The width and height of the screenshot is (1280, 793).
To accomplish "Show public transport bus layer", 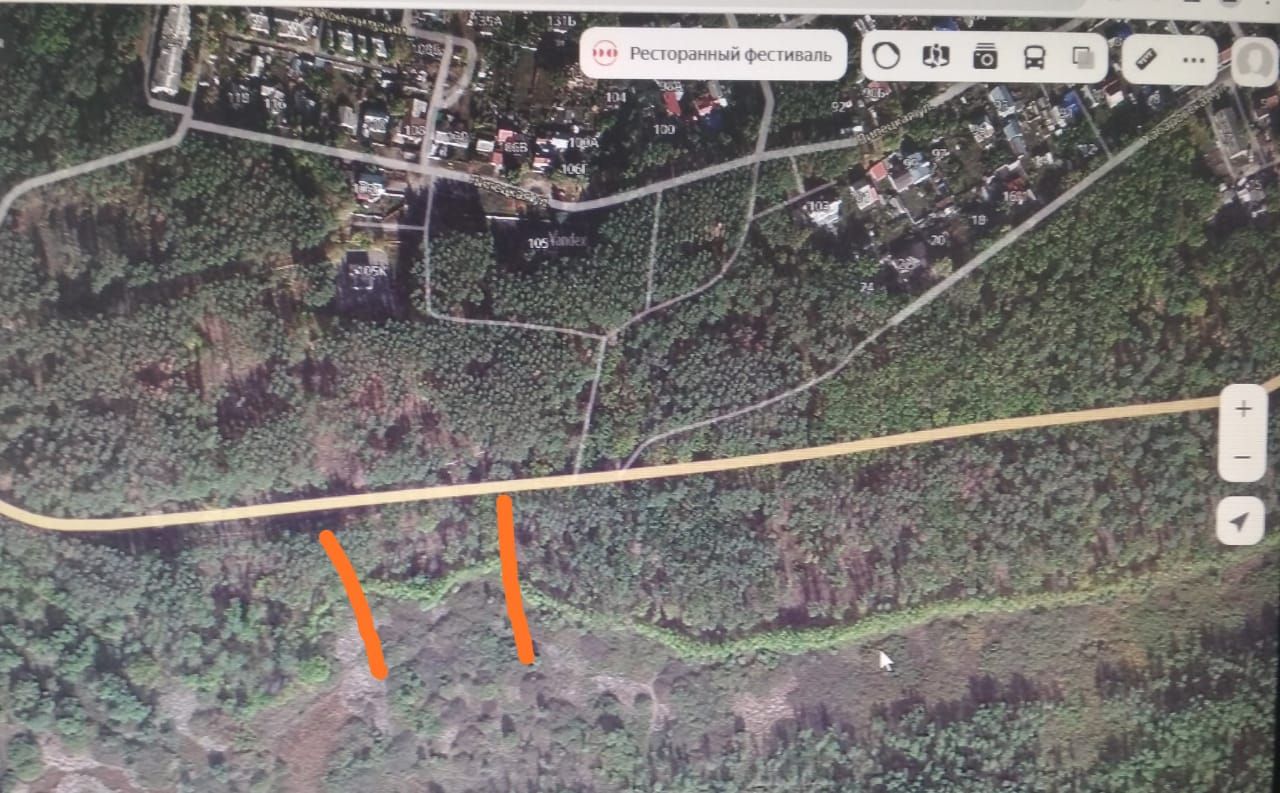I will click(x=1034, y=58).
